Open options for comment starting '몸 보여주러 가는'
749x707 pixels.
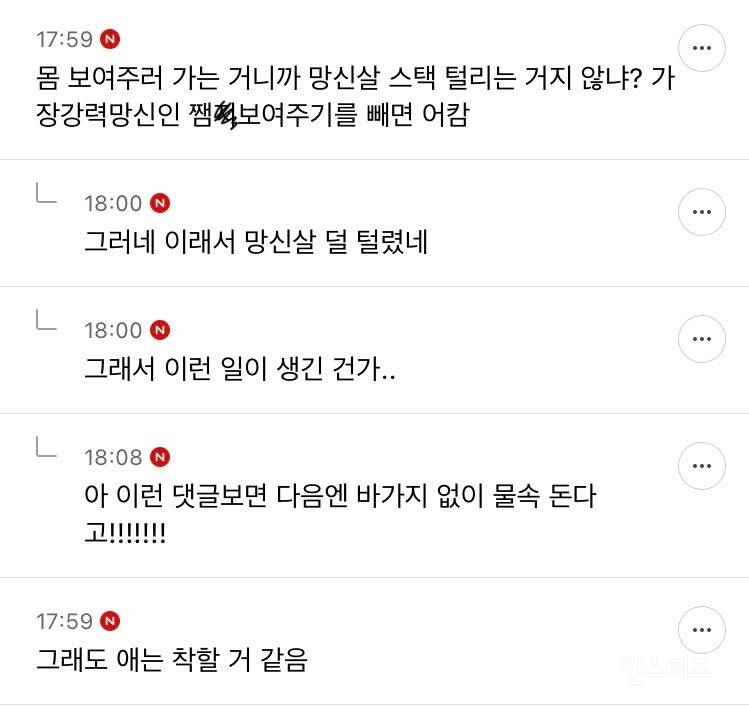pos(701,48)
